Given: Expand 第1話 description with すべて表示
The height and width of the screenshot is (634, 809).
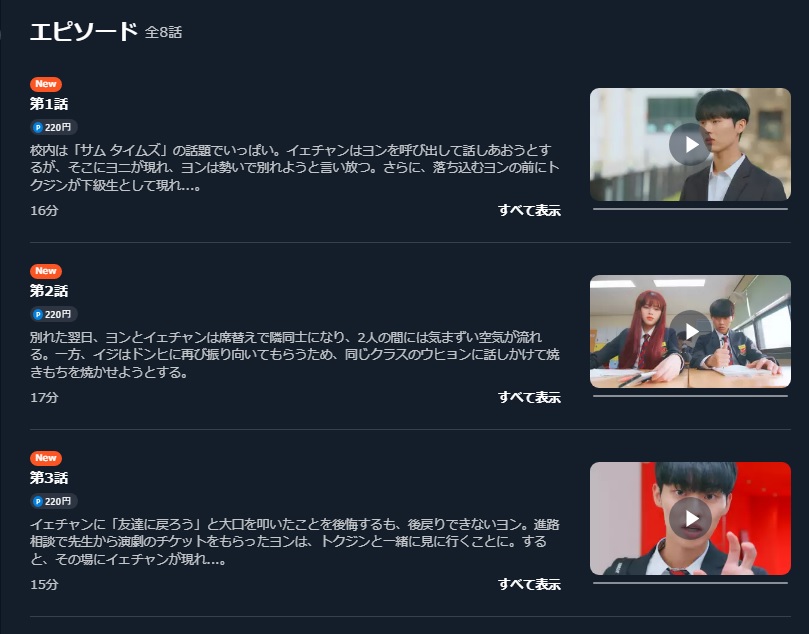Looking at the screenshot, I should click(x=529, y=210).
